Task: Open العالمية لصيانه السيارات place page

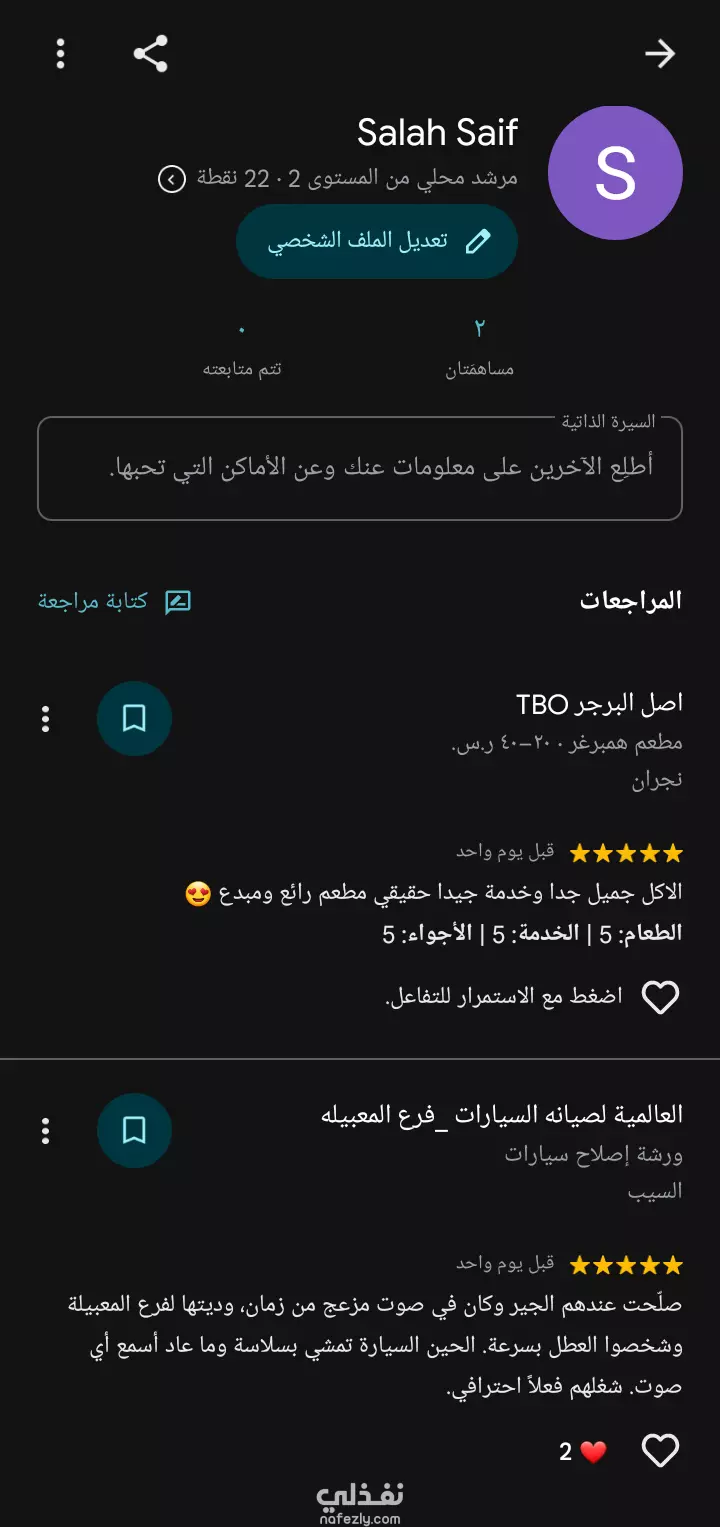Action: point(502,1114)
